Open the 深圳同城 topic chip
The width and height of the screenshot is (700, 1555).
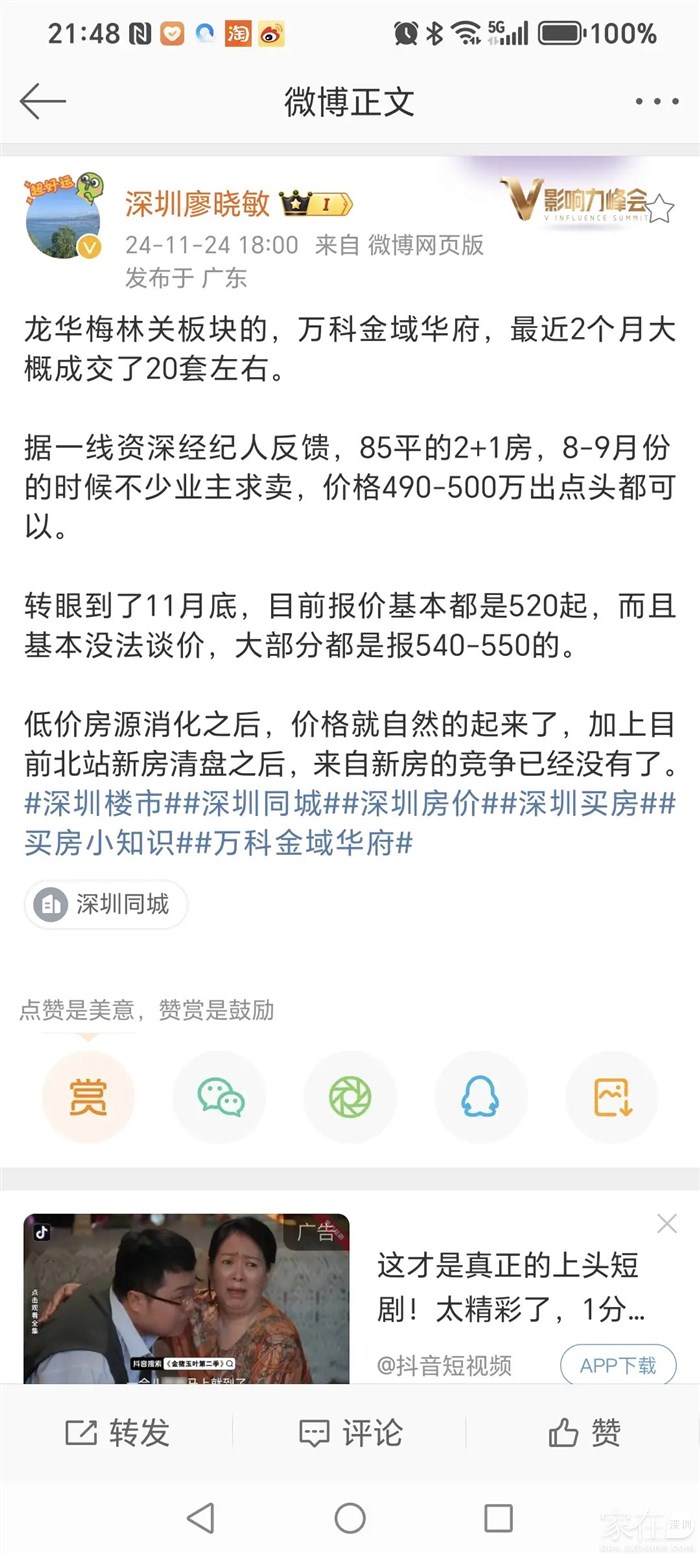105,905
